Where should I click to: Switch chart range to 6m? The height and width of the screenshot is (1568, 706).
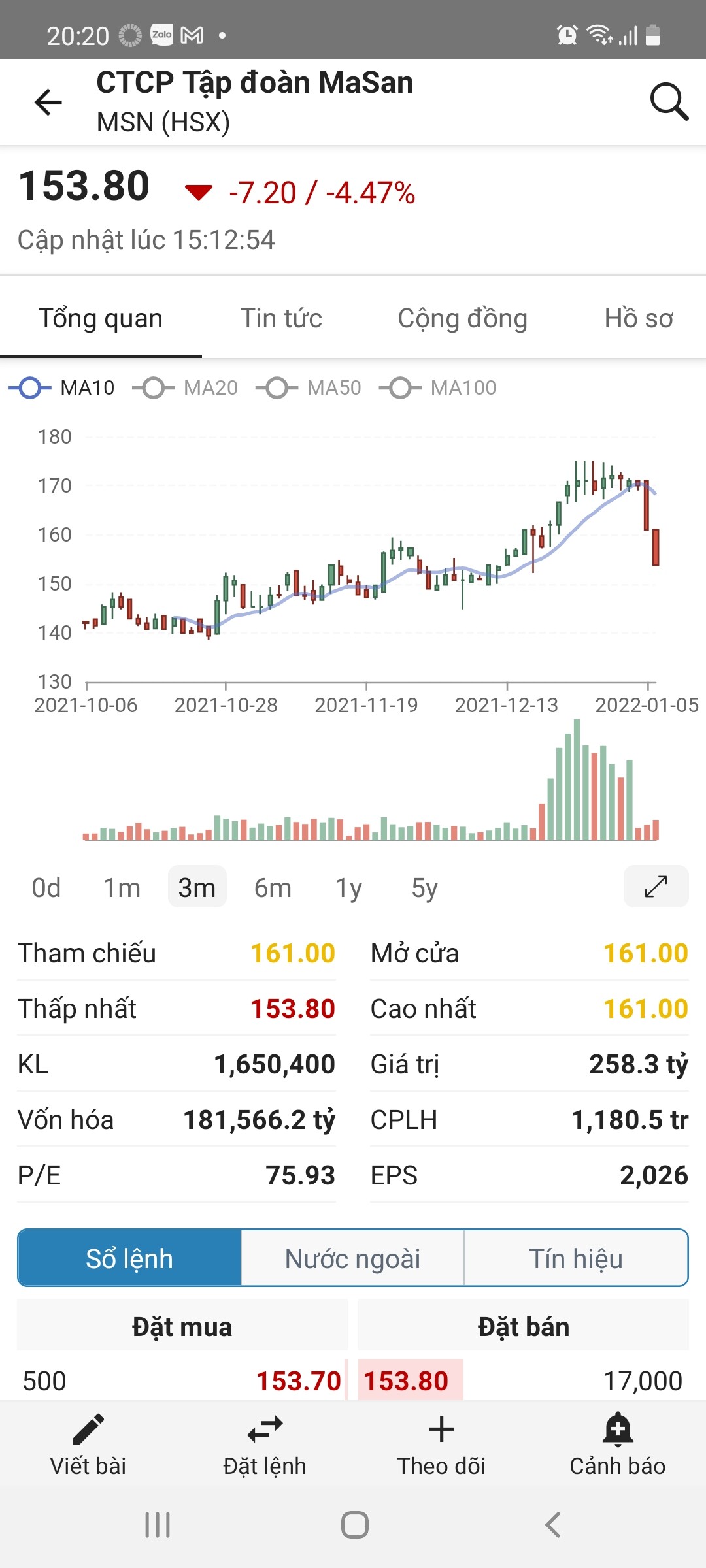click(x=273, y=888)
